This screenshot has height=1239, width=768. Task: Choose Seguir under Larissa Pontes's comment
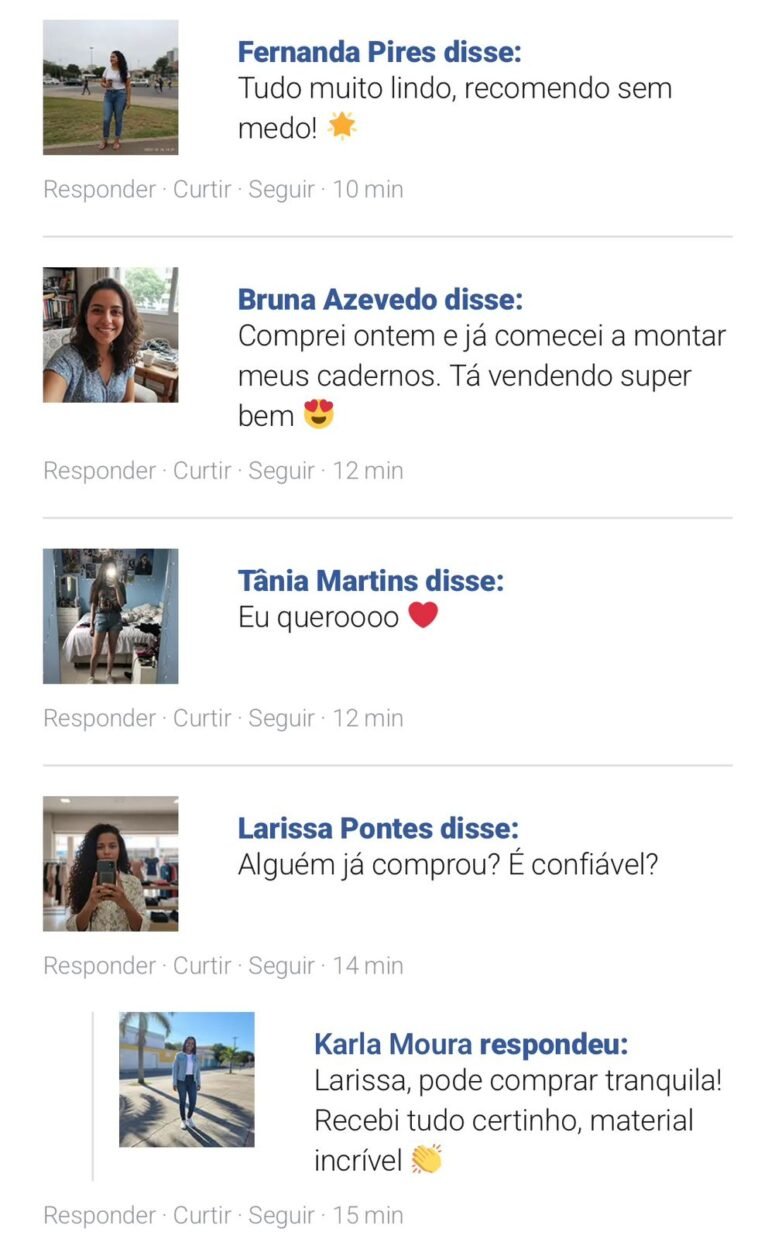281,966
